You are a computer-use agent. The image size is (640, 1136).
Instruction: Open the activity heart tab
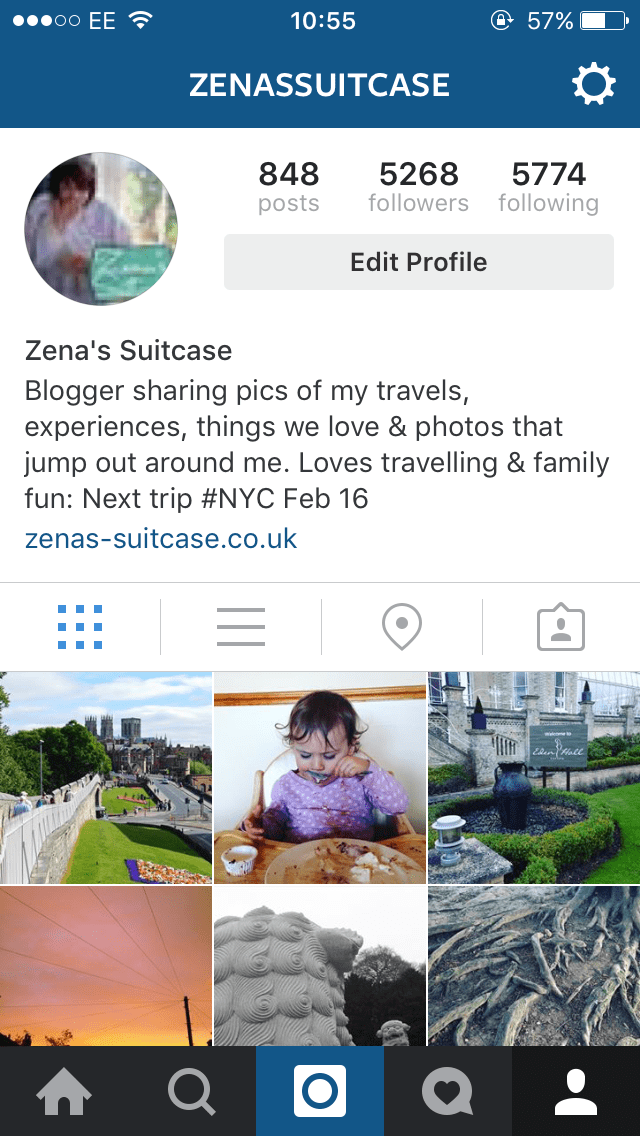pos(448,1091)
